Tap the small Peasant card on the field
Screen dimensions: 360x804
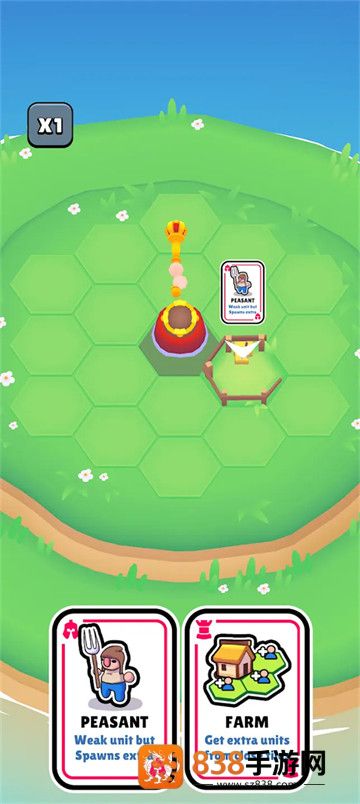[x=243, y=292]
